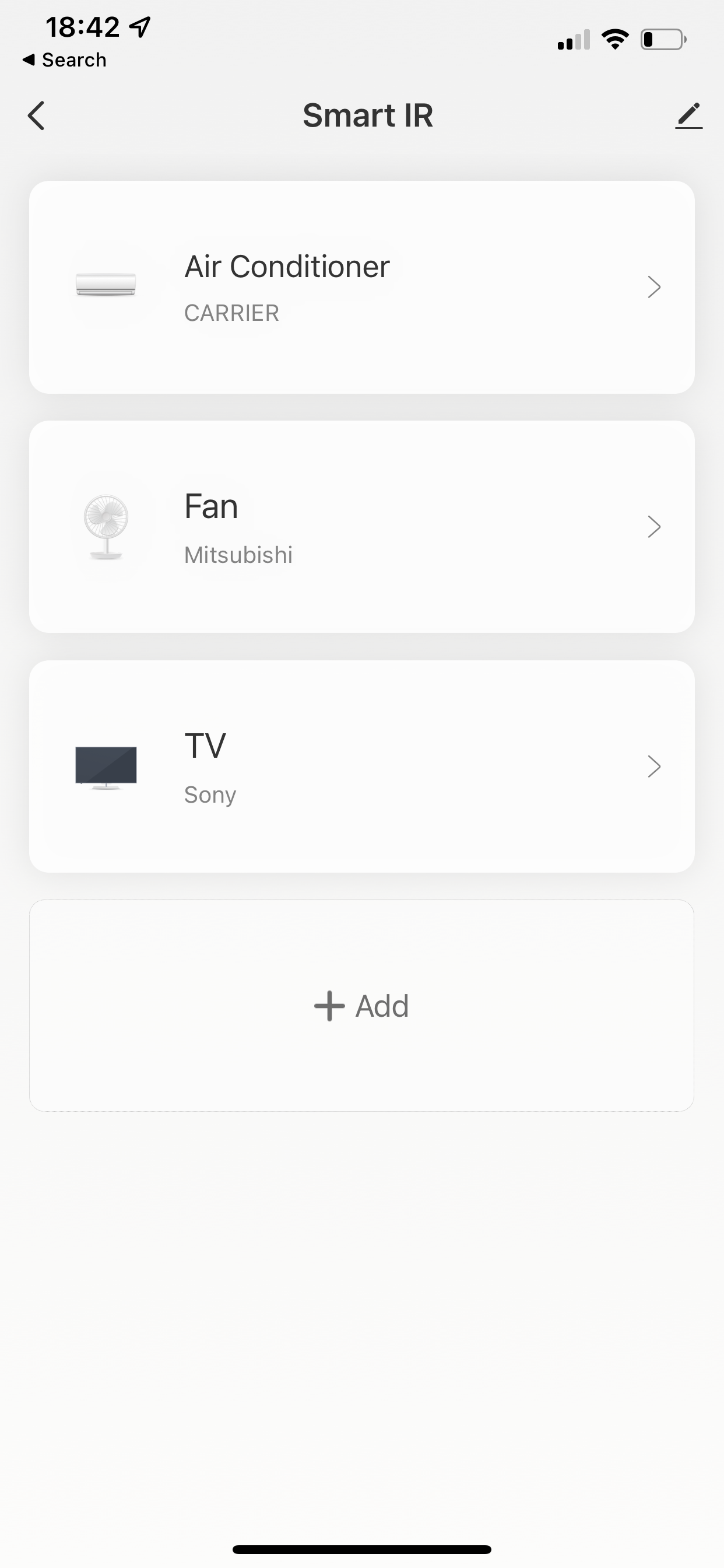Go back from Smart IR screen
724x1568 pixels.
click(37, 116)
